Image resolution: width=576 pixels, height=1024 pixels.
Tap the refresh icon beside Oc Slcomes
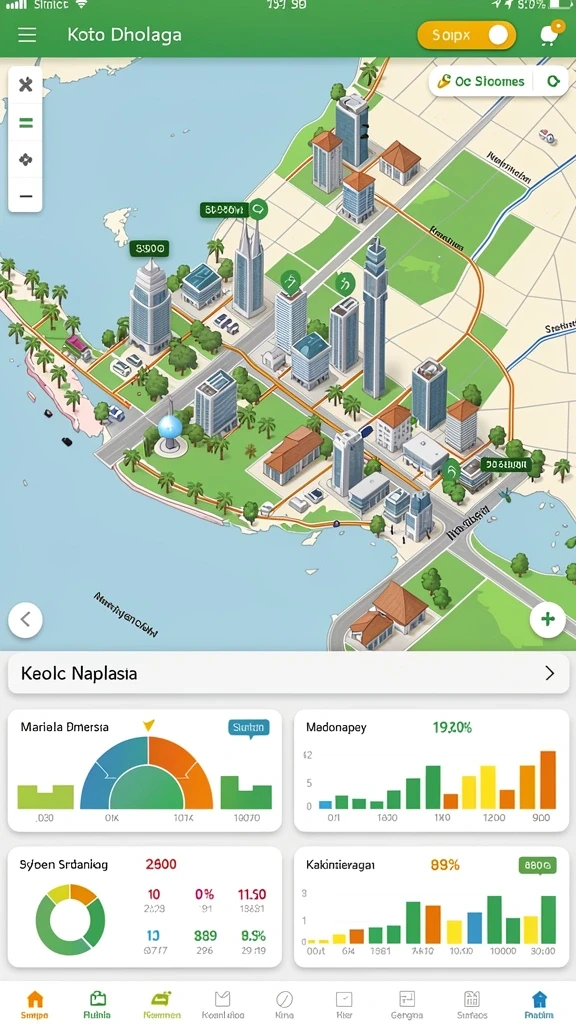click(553, 82)
